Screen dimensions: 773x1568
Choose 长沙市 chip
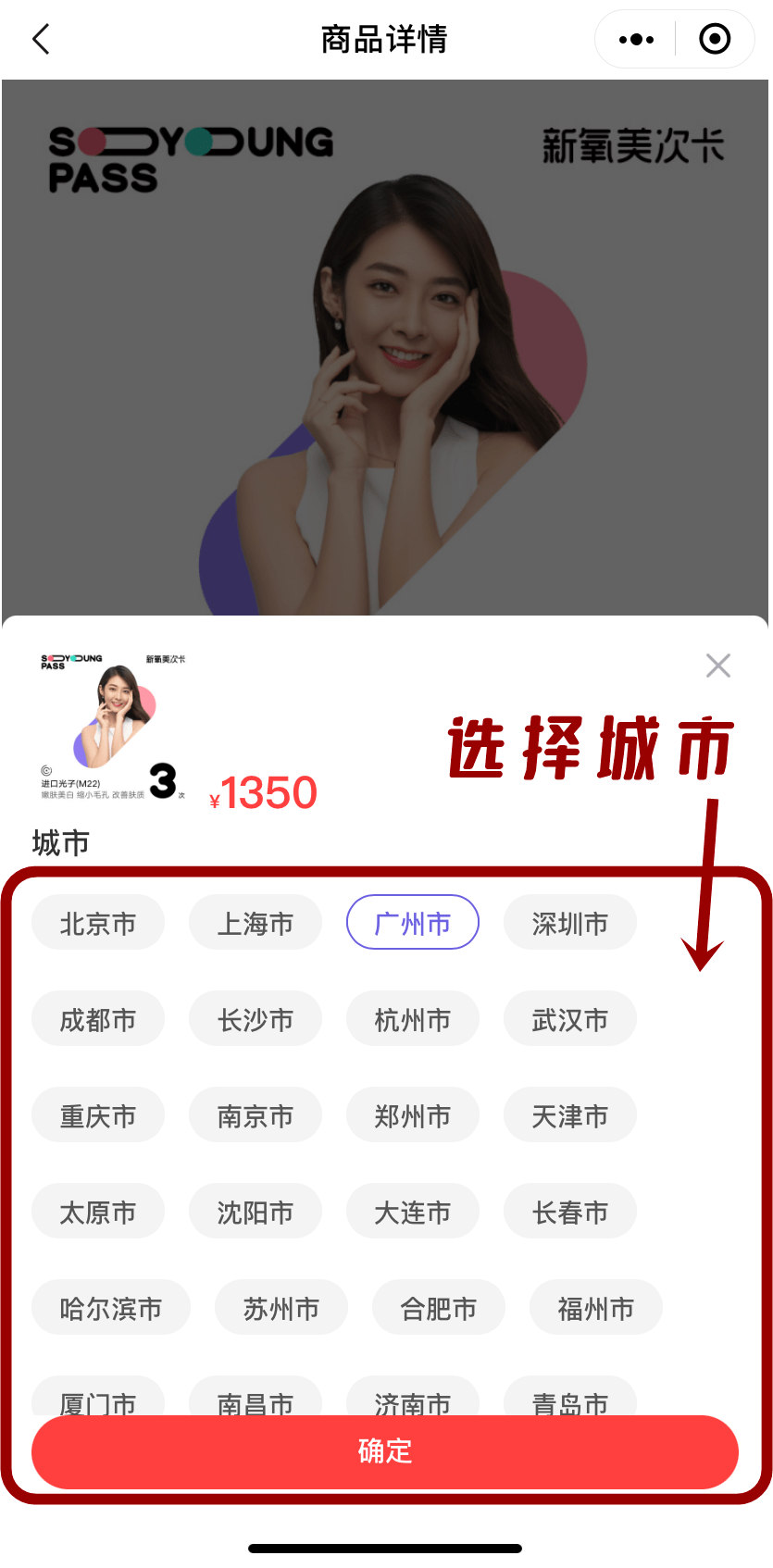[256, 1019]
